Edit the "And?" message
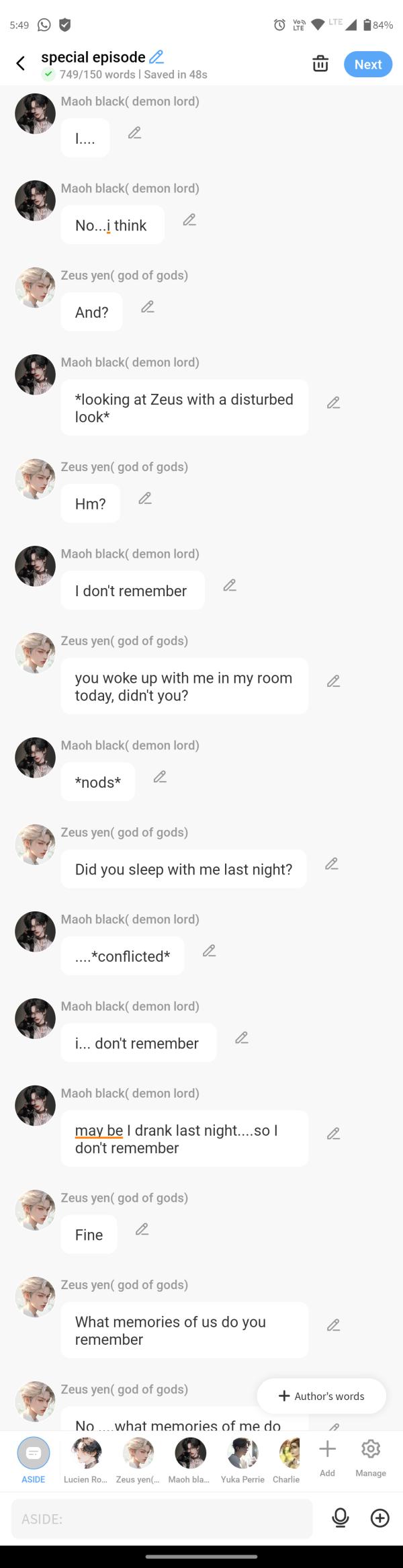403x1568 pixels. tap(148, 307)
